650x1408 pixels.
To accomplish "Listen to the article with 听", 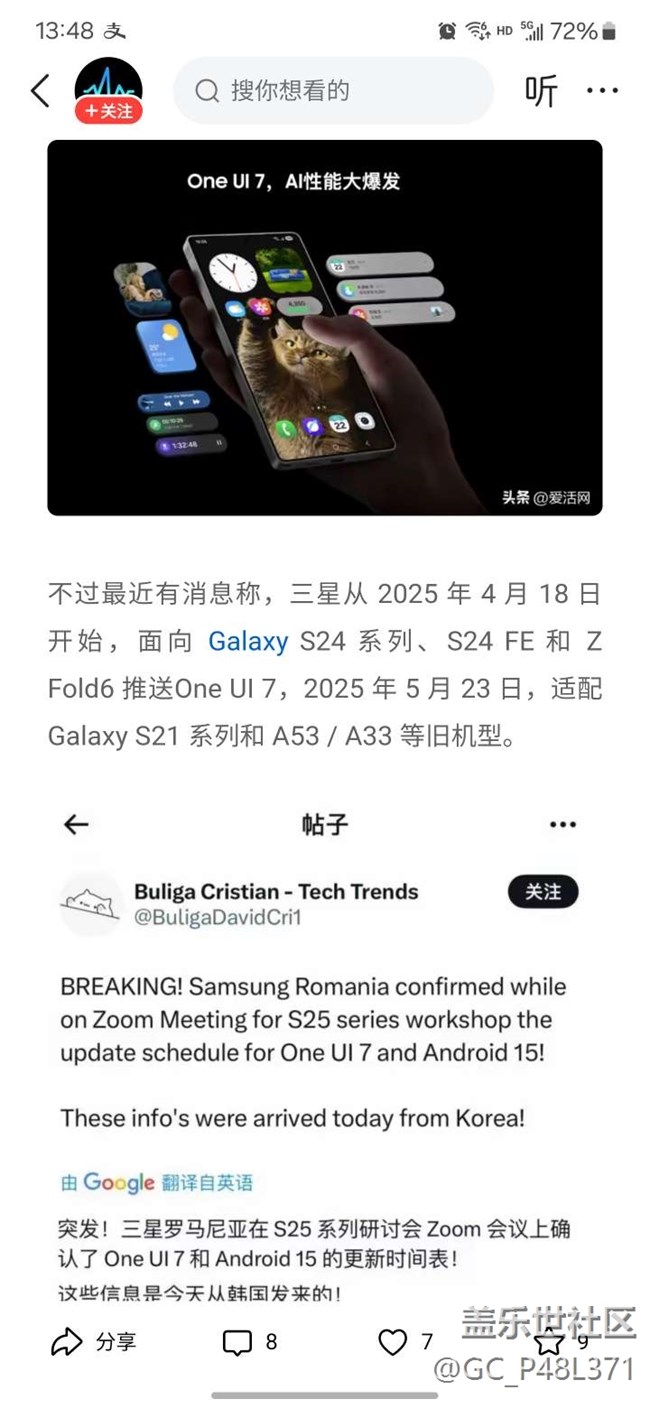I will tap(541, 91).
